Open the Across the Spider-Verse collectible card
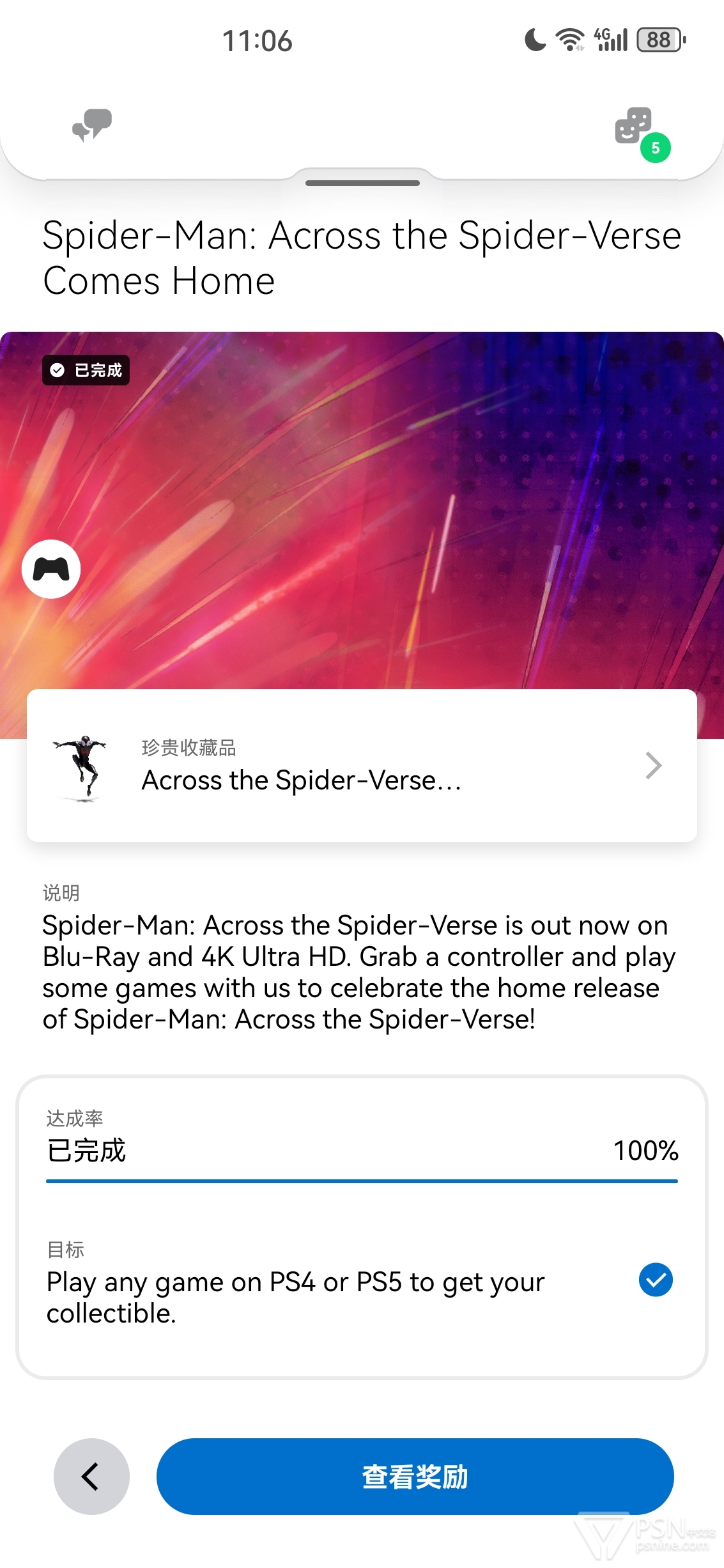 pyautogui.click(x=362, y=765)
